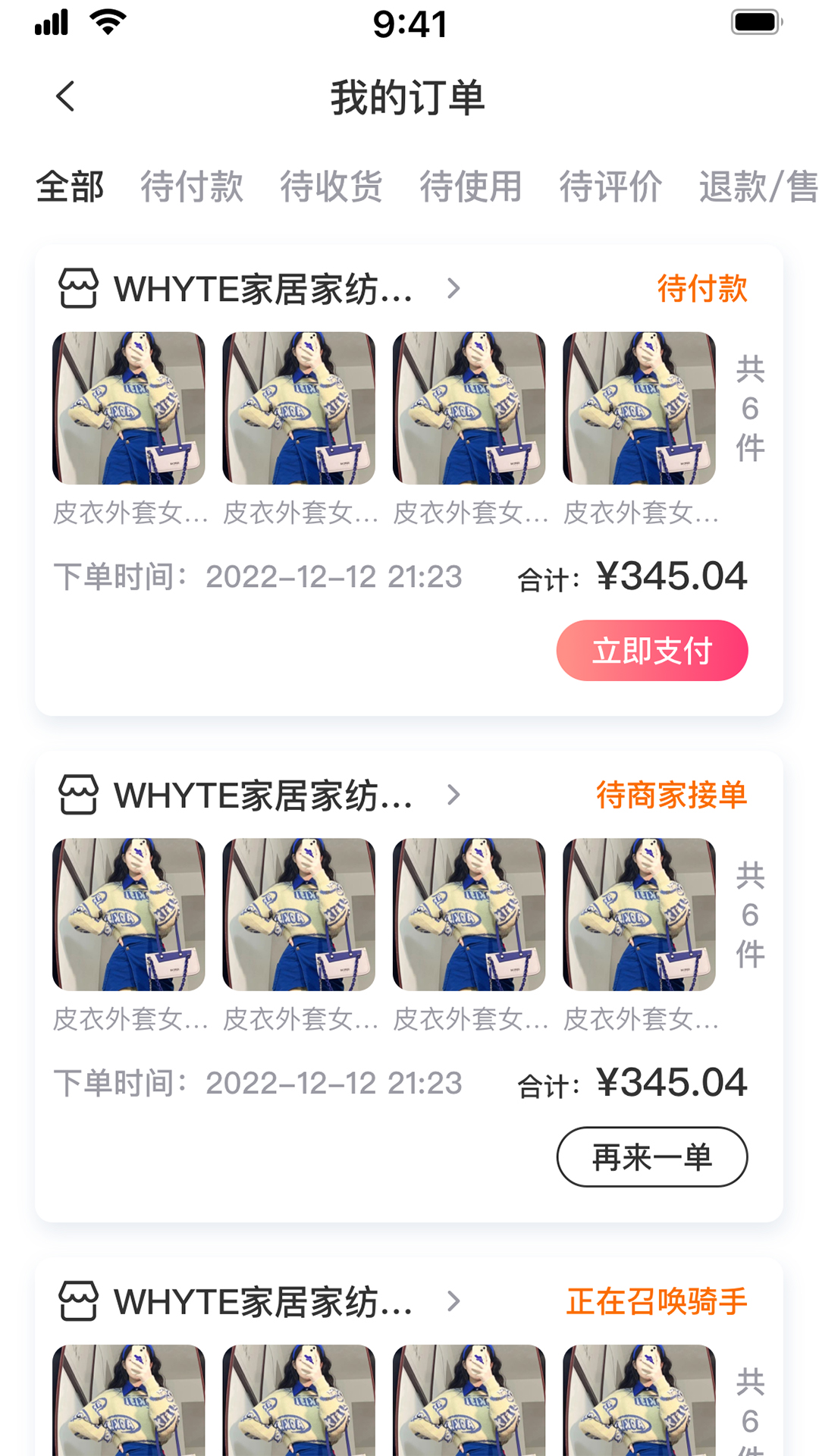819x1456 pixels.
Task: Tap the back arrow to leave 我的订单
Action: click(65, 96)
